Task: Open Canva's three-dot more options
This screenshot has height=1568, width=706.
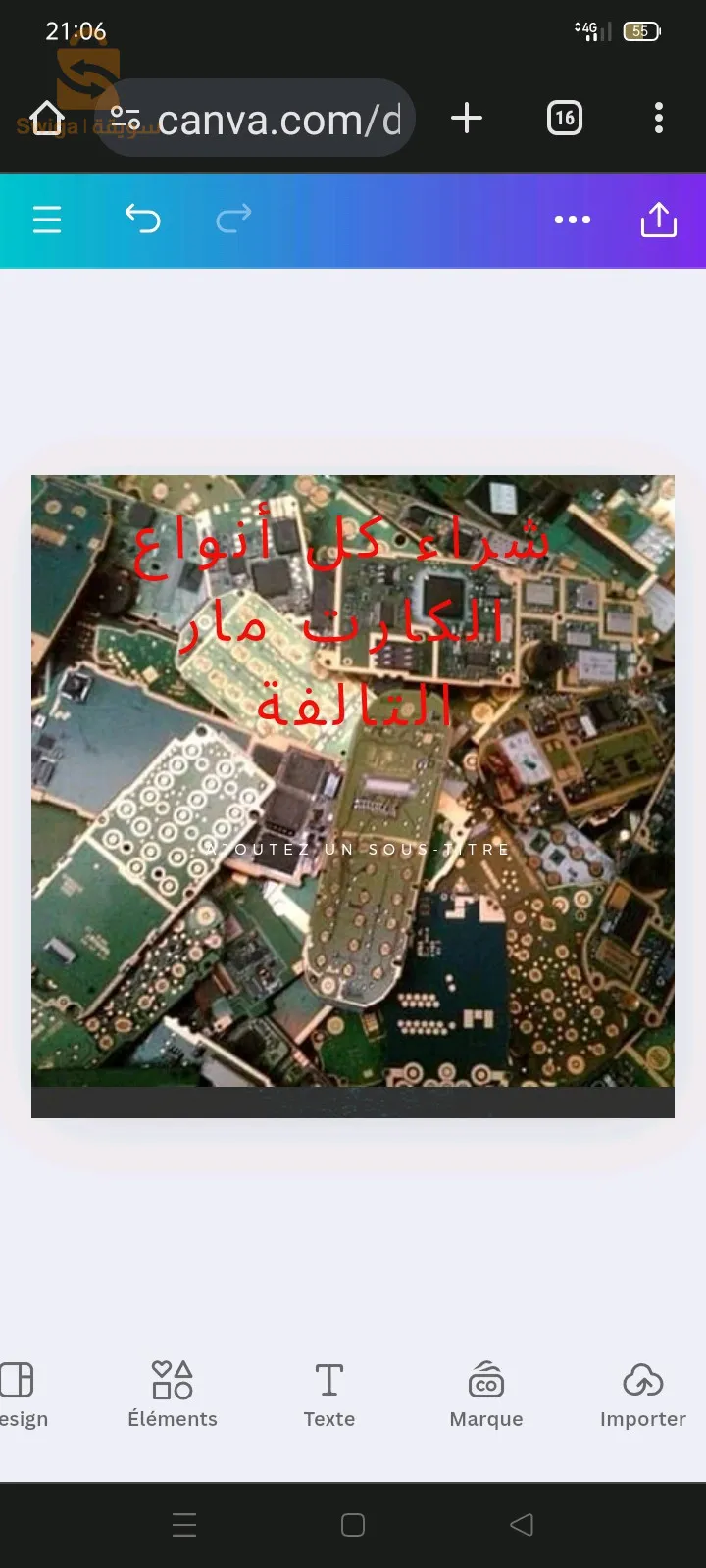Action: pyautogui.click(x=572, y=220)
